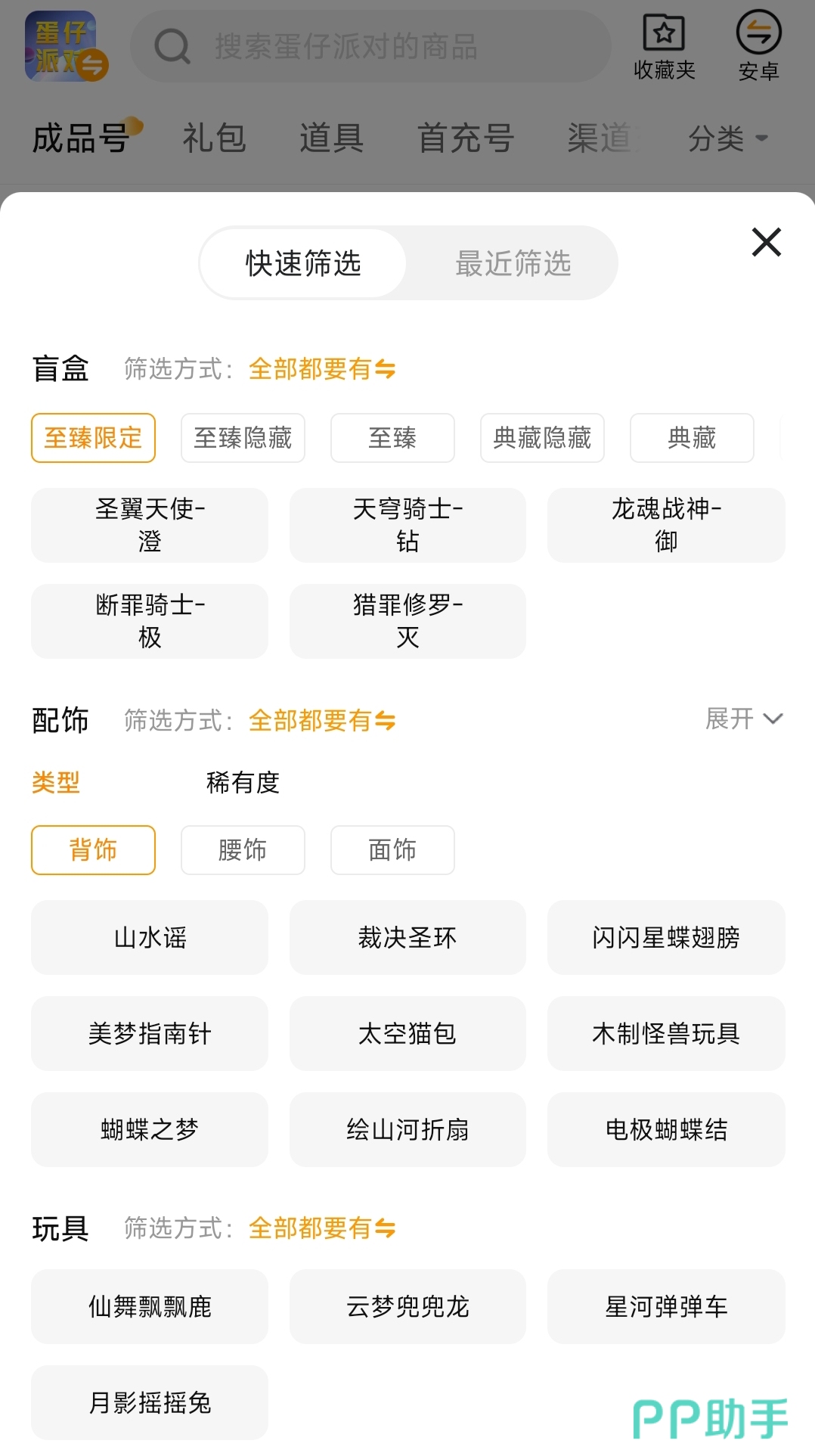Close the filter panel
815x1456 pixels.
pos(766,242)
